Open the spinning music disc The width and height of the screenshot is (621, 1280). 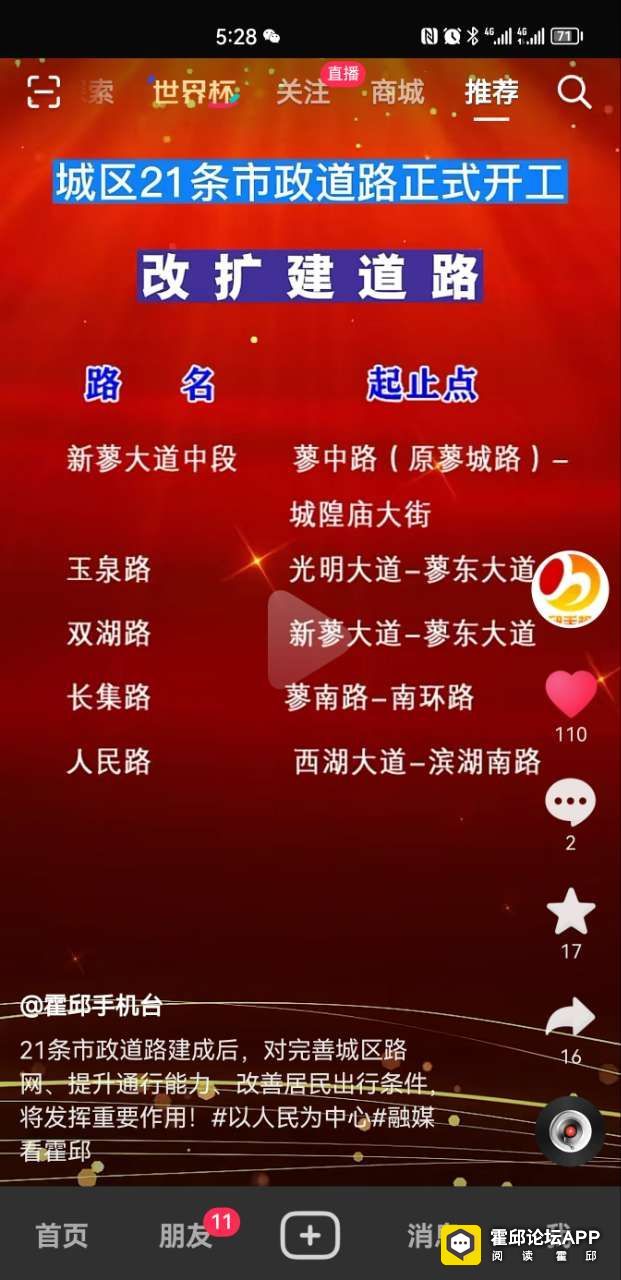pyautogui.click(x=569, y=1132)
